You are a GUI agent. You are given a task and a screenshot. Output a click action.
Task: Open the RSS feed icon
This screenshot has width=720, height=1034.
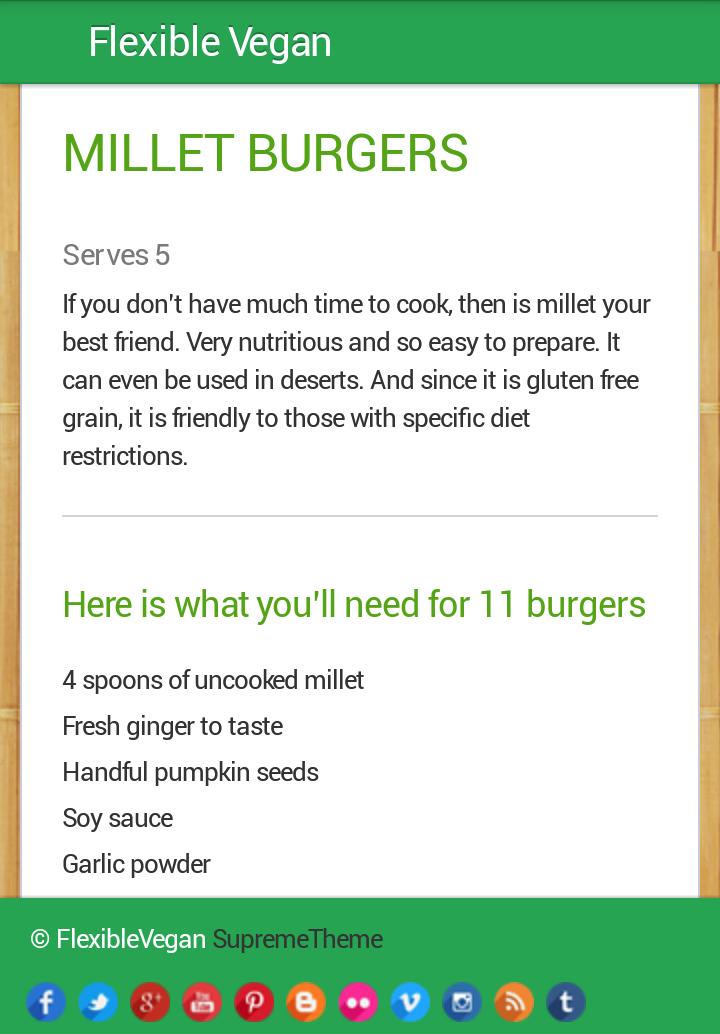click(x=514, y=1002)
